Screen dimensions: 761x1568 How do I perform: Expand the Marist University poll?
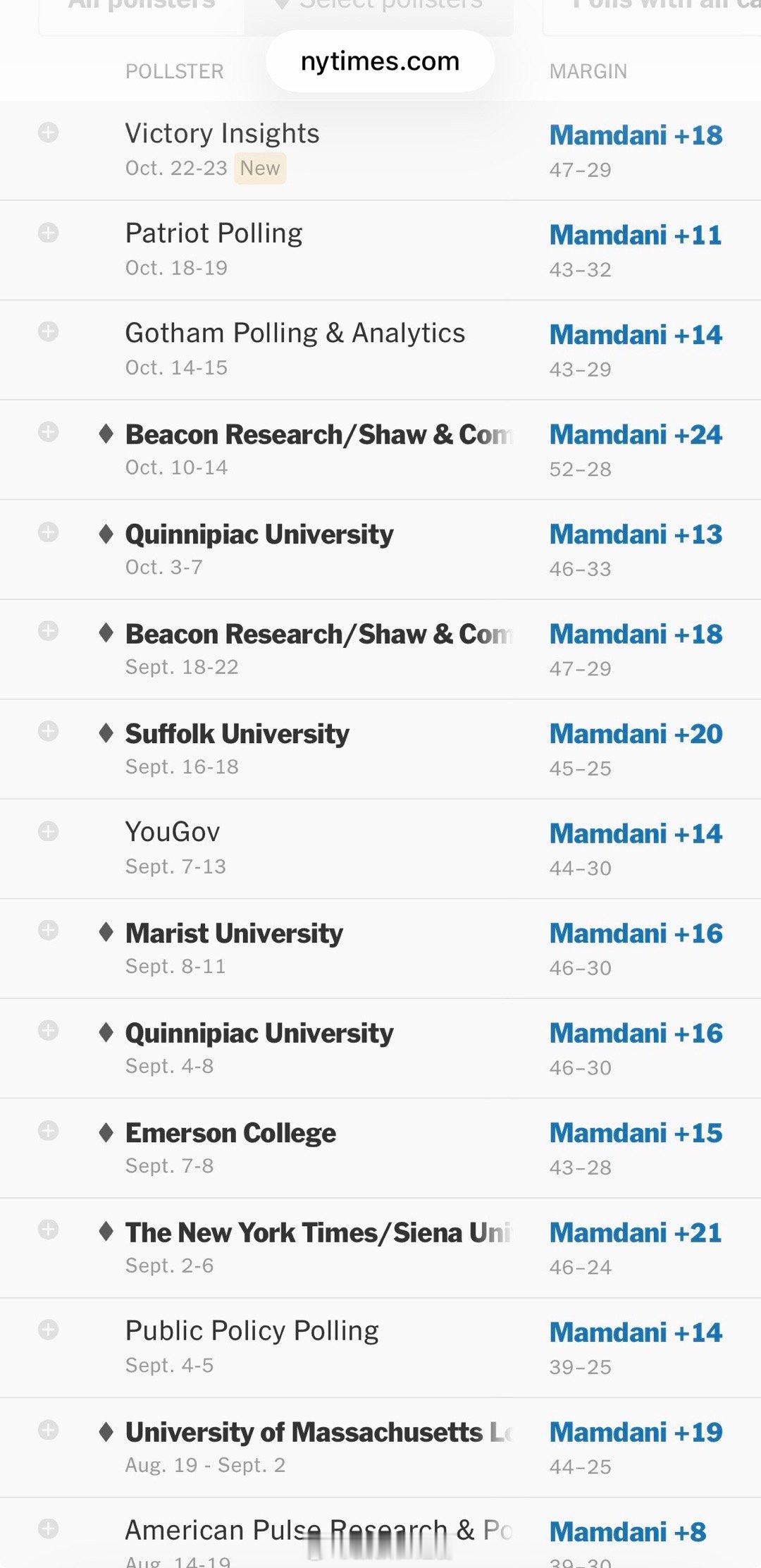tap(48, 931)
